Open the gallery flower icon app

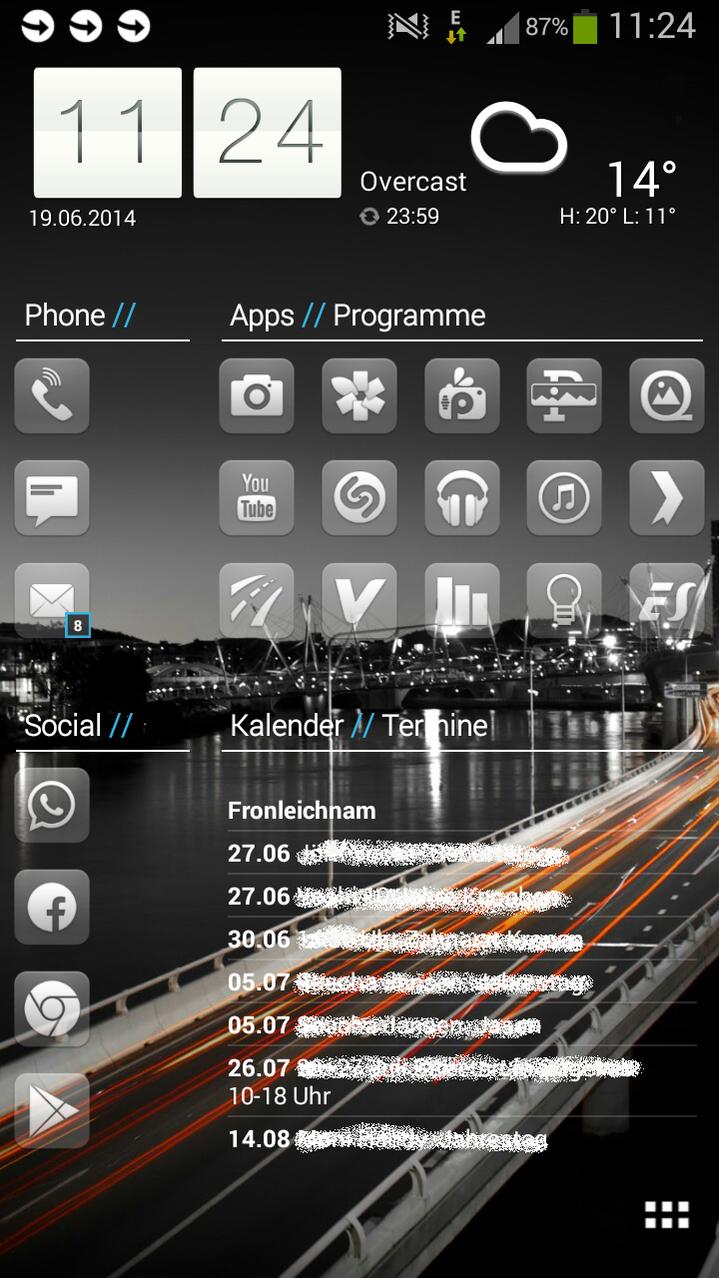(x=359, y=396)
